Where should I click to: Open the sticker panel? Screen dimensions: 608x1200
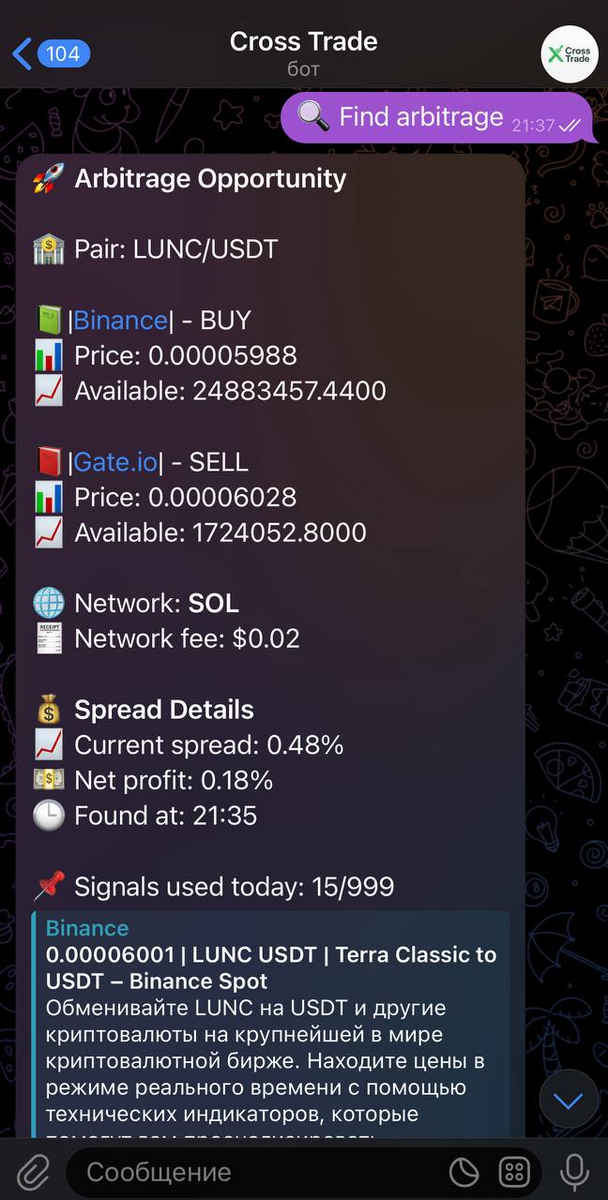[464, 1171]
